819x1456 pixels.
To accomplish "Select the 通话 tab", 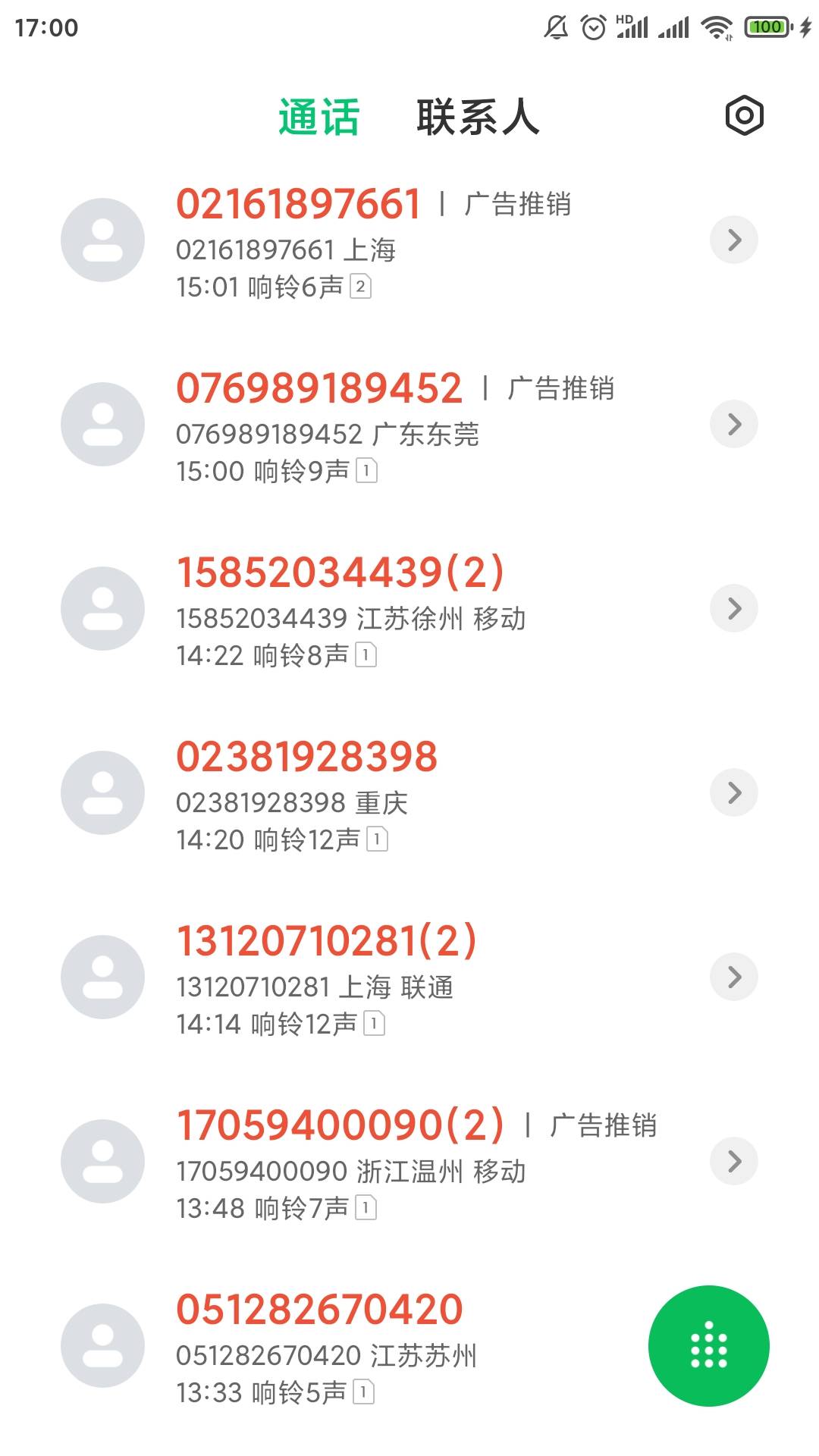I will tap(318, 118).
